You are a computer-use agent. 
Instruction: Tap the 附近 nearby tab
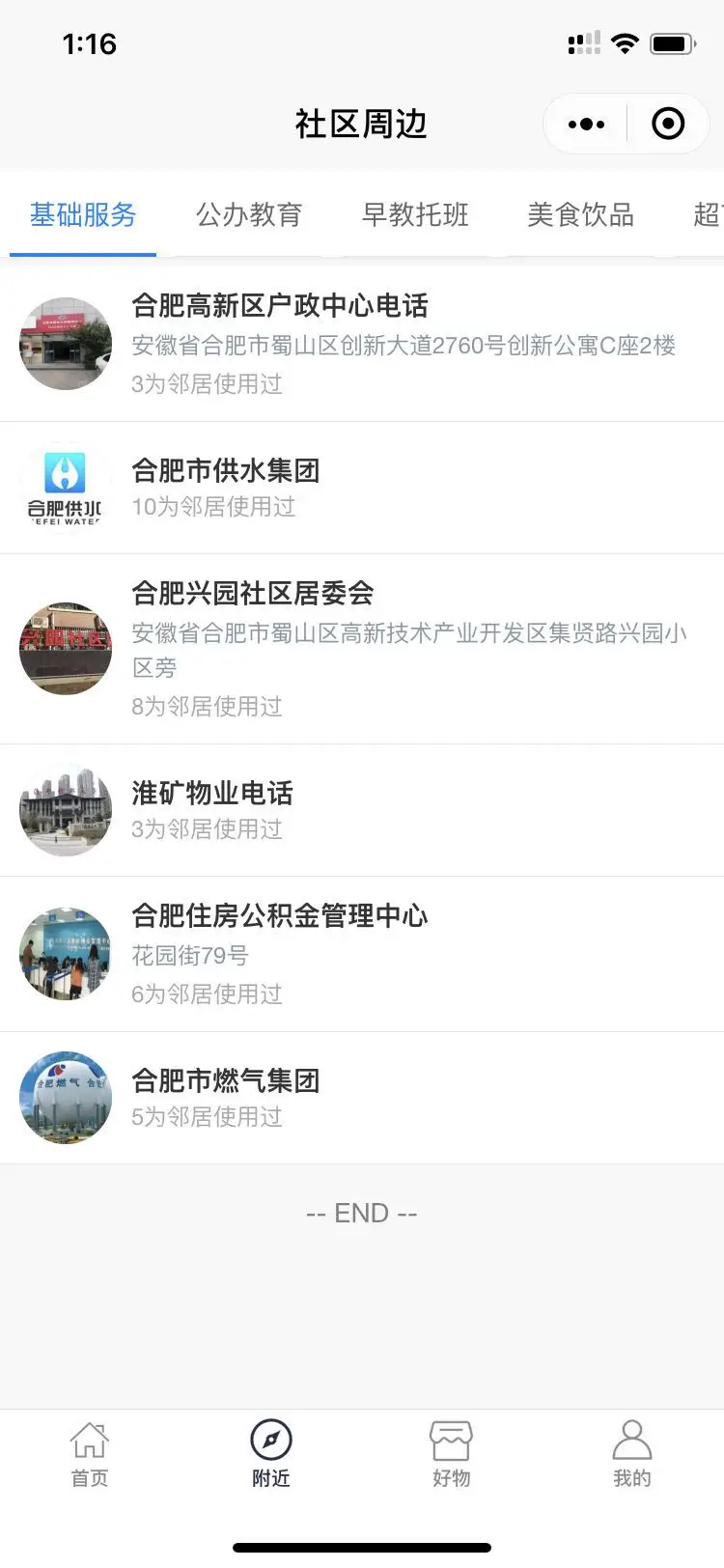coord(271,1453)
